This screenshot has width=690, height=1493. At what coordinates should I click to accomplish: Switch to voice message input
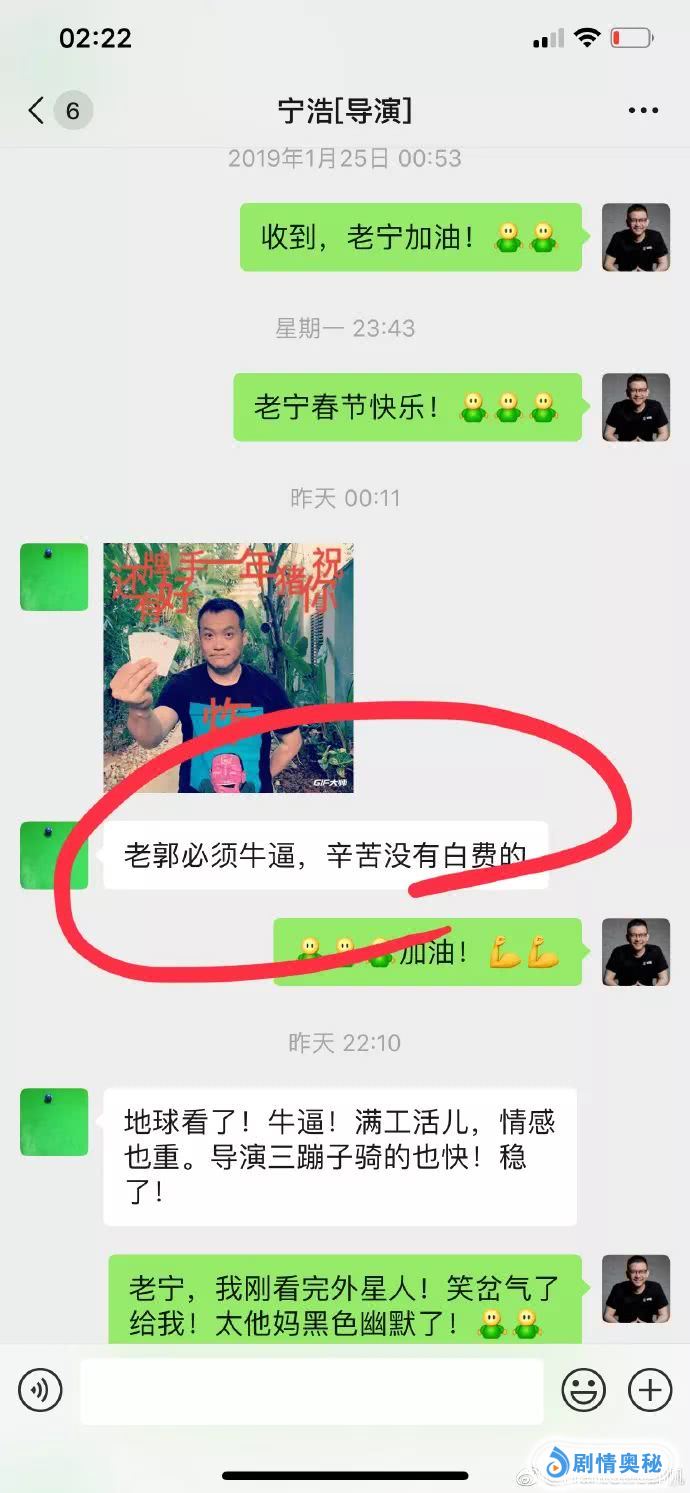pos(40,1390)
